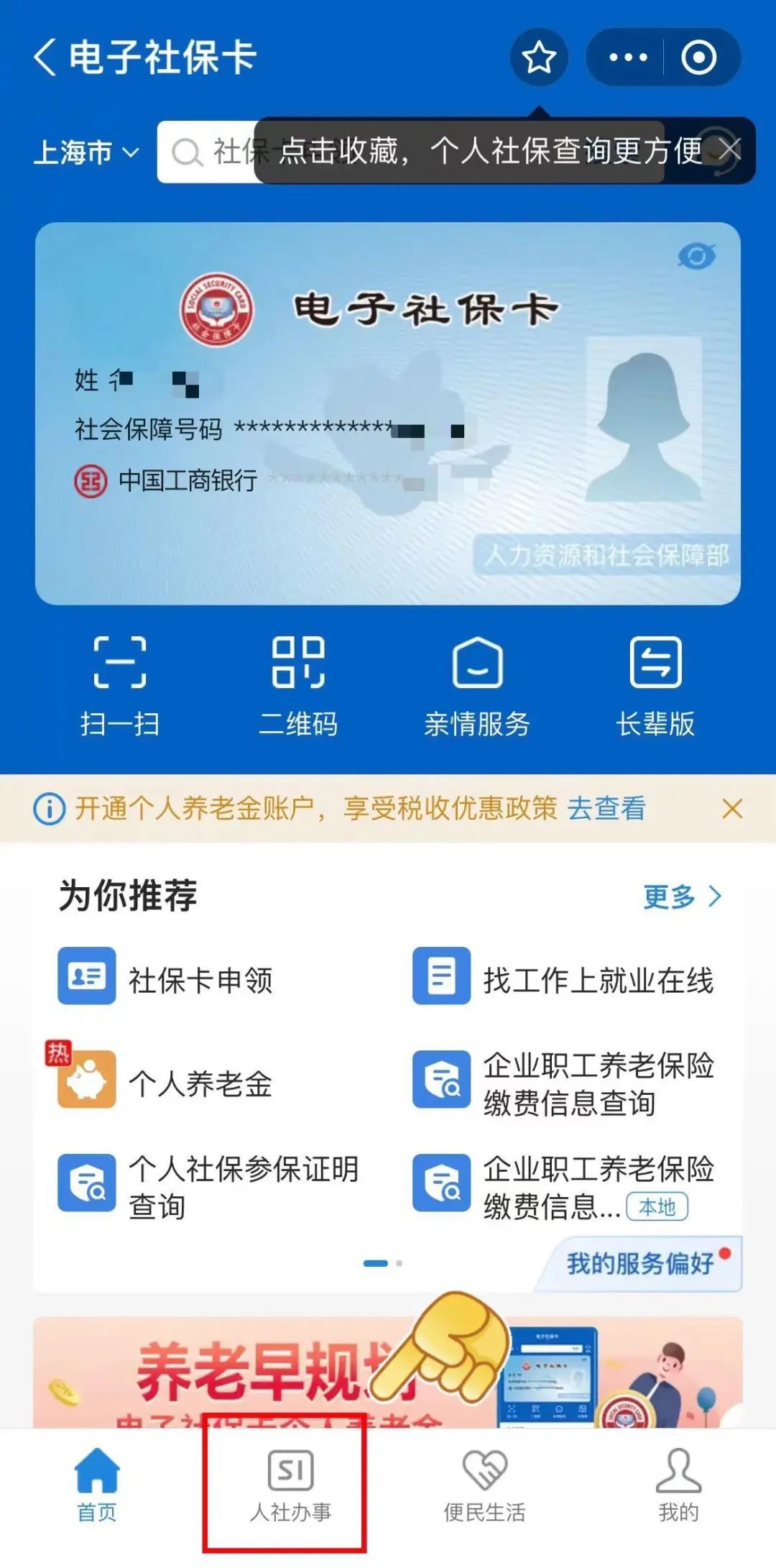Viewport: 776px width, 1568px height.
Task: Go back from 电子社保卡 page
Action: (45, 58)
